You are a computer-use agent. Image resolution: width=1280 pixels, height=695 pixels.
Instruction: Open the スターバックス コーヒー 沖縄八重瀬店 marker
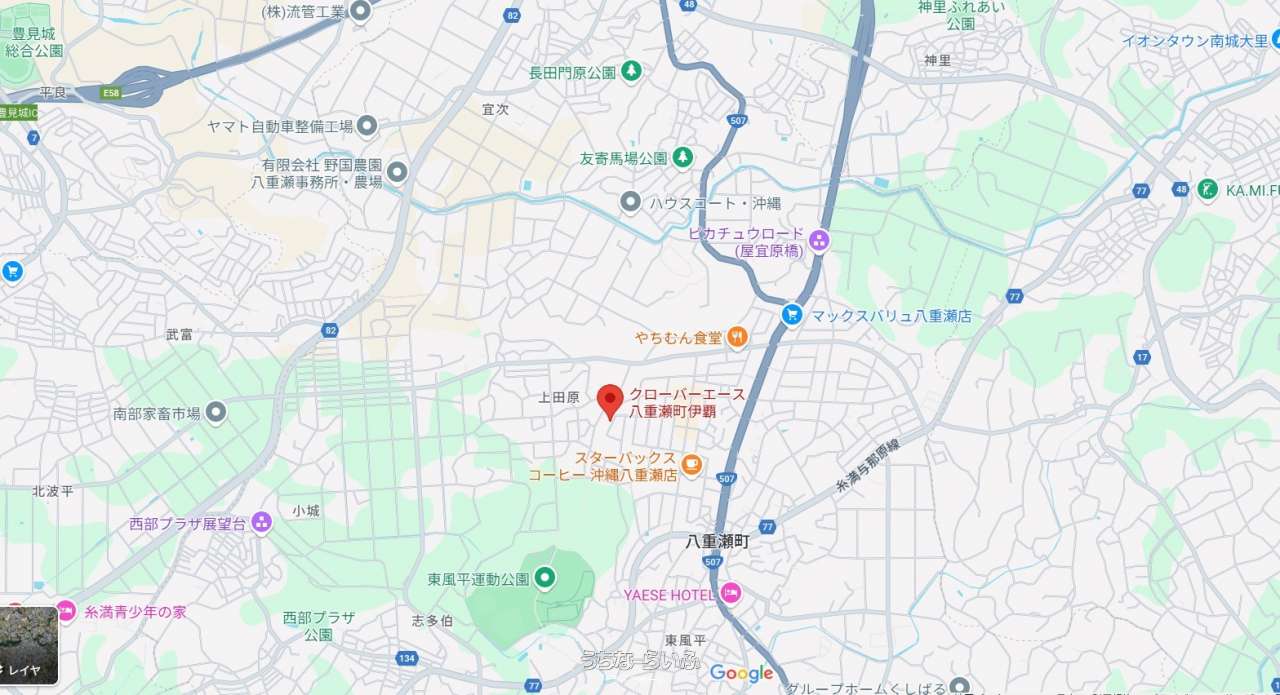pyautogui.click(x=692, y=466)
